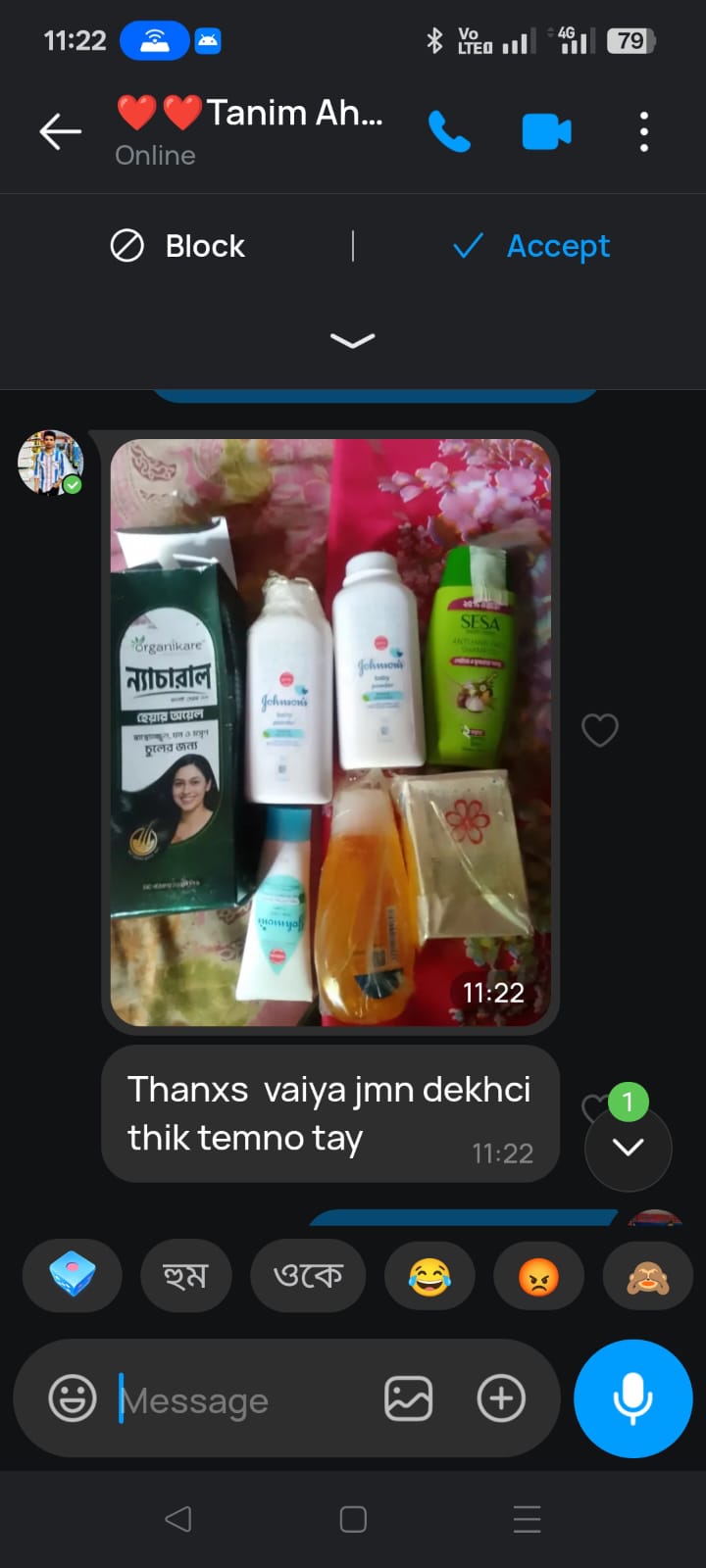The width and height of the screenshot is (706, 1568).
Task: Start a voice call with Tanim
Action: (x=449, y=131)
